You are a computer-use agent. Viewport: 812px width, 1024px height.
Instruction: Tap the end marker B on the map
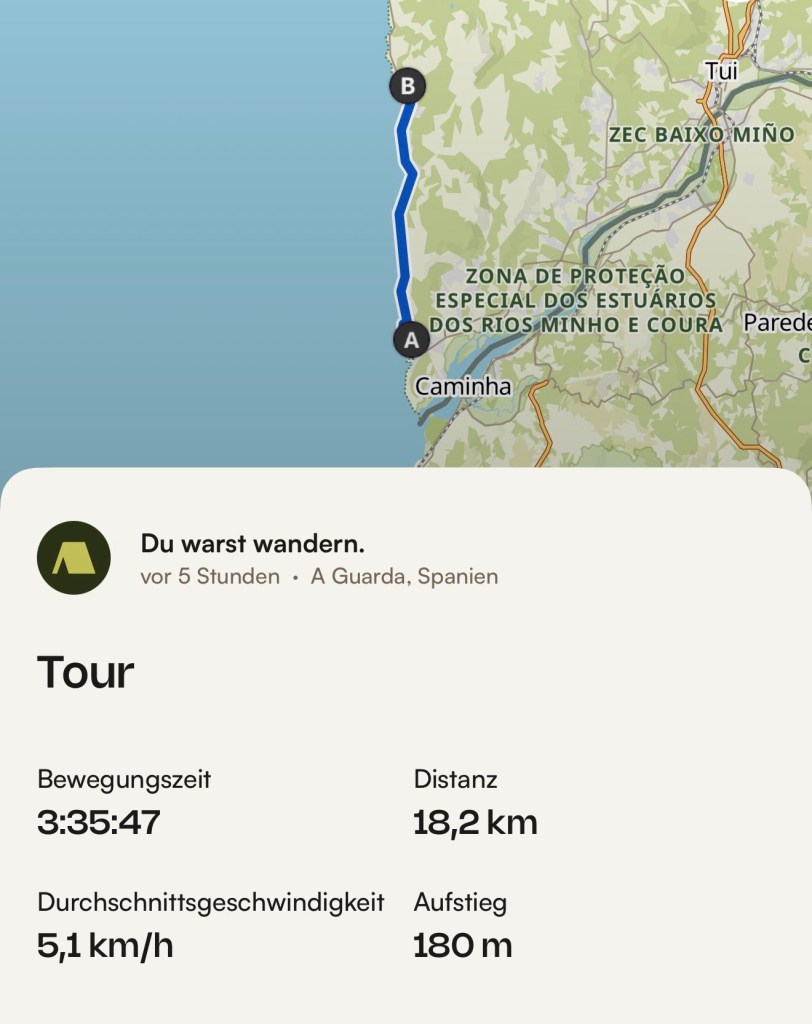click(407, 86)
